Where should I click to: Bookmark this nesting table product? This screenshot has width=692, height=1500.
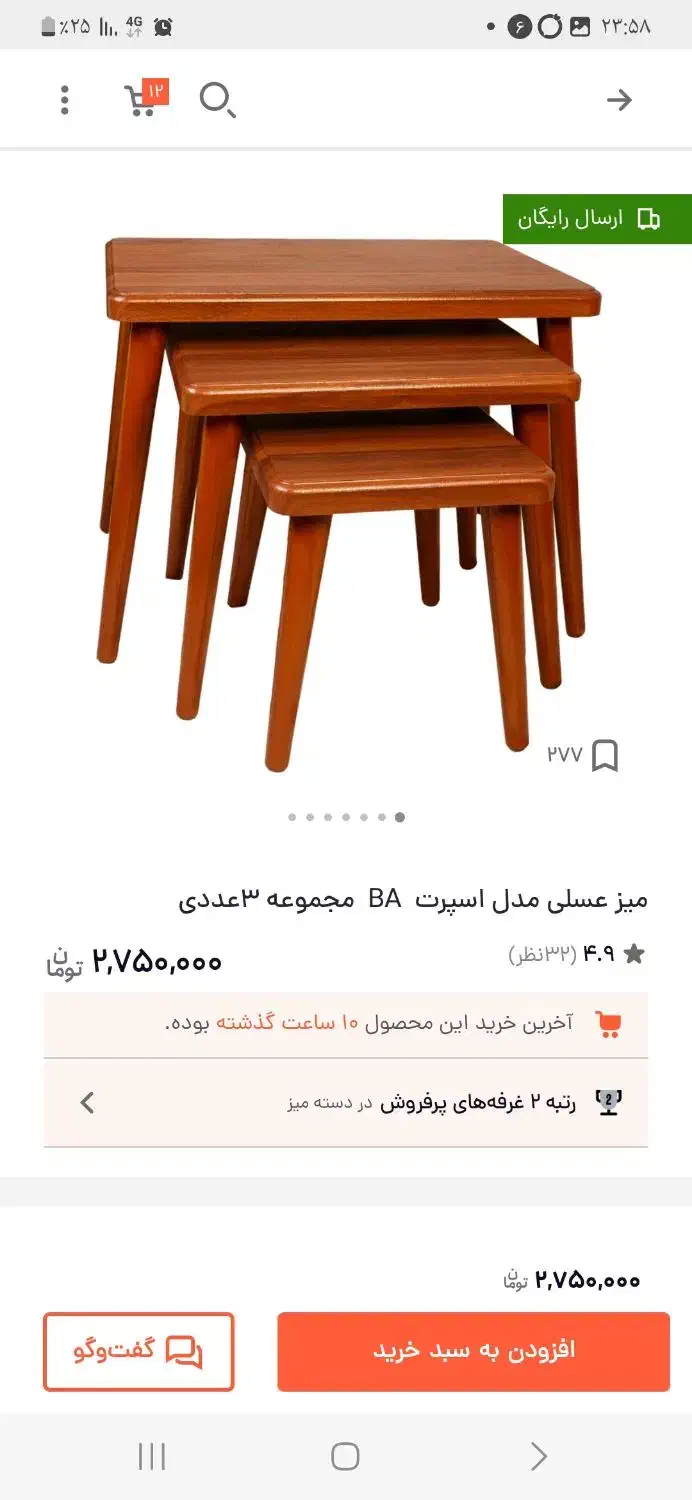point(604,756)
